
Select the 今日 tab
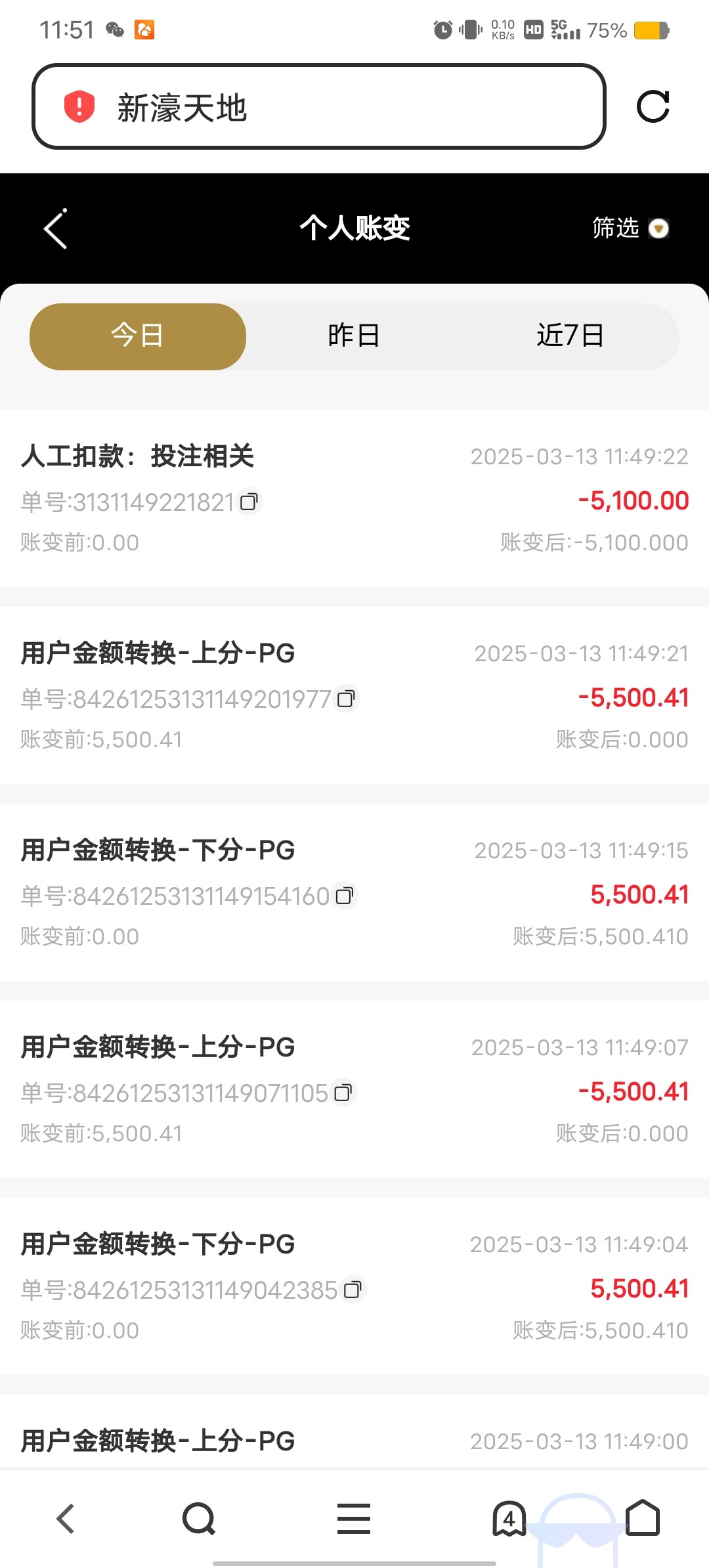coord(138,336)
